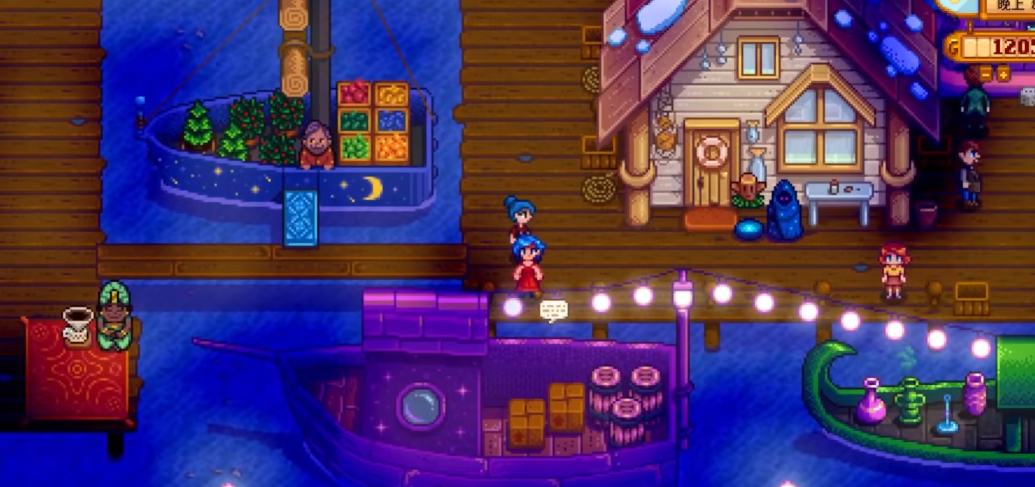Talk to the red-haired girl on dock
Image resolution: width=1035 pixels, height=487 pixels.
(892, 272)
